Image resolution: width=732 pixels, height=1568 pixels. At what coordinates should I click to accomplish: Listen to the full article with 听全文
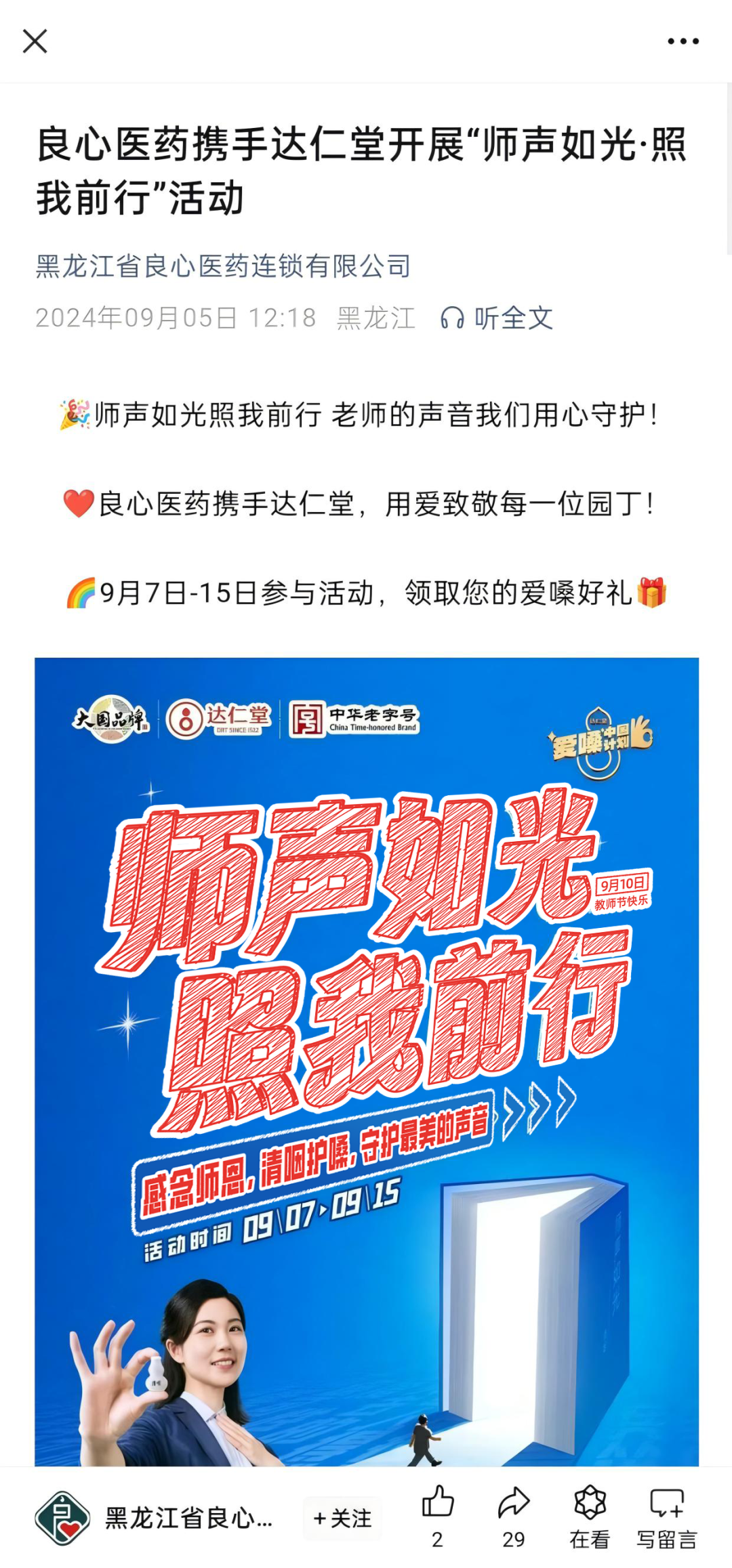pos(497,318)
